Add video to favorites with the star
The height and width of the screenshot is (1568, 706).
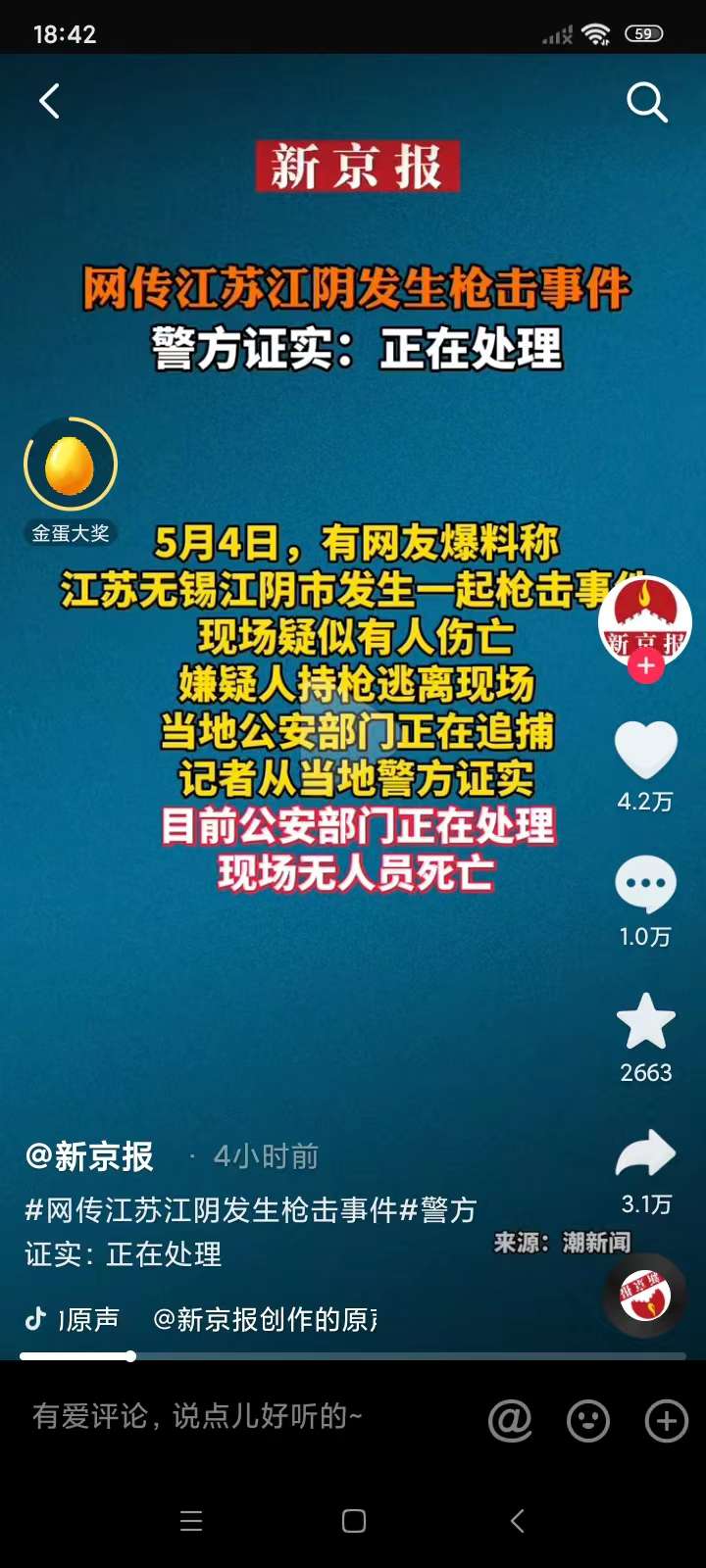point(645,1021)
